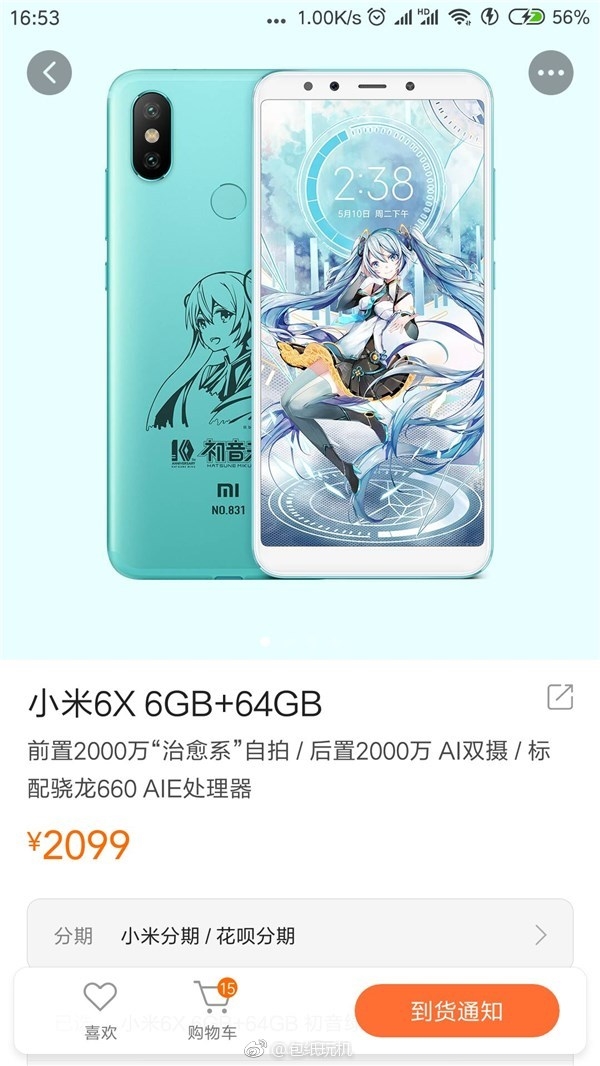Open the 购物车 shopping cart
This screenshot has width=600, height=1066.
(x=211, y=1010)
